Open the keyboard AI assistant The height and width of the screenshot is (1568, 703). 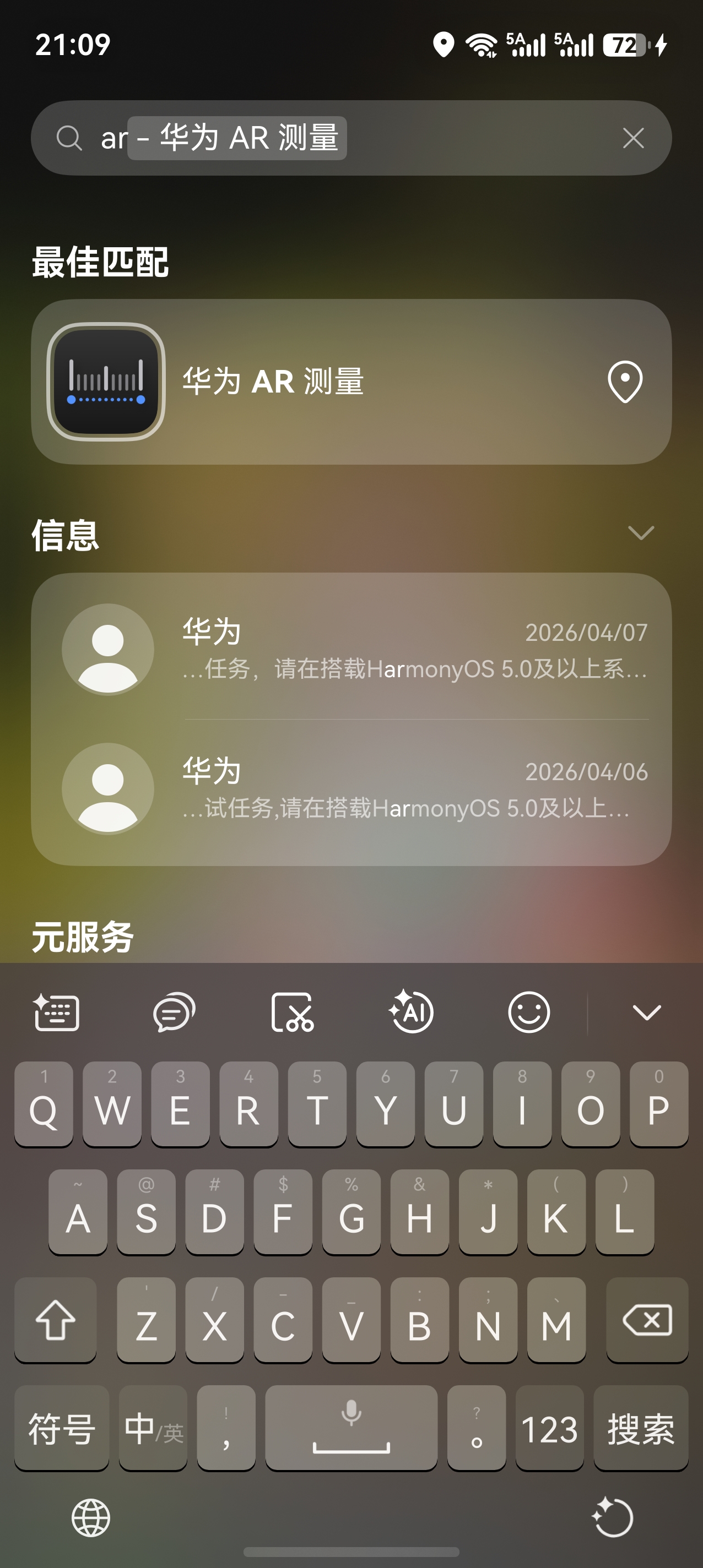(411, 1012)
